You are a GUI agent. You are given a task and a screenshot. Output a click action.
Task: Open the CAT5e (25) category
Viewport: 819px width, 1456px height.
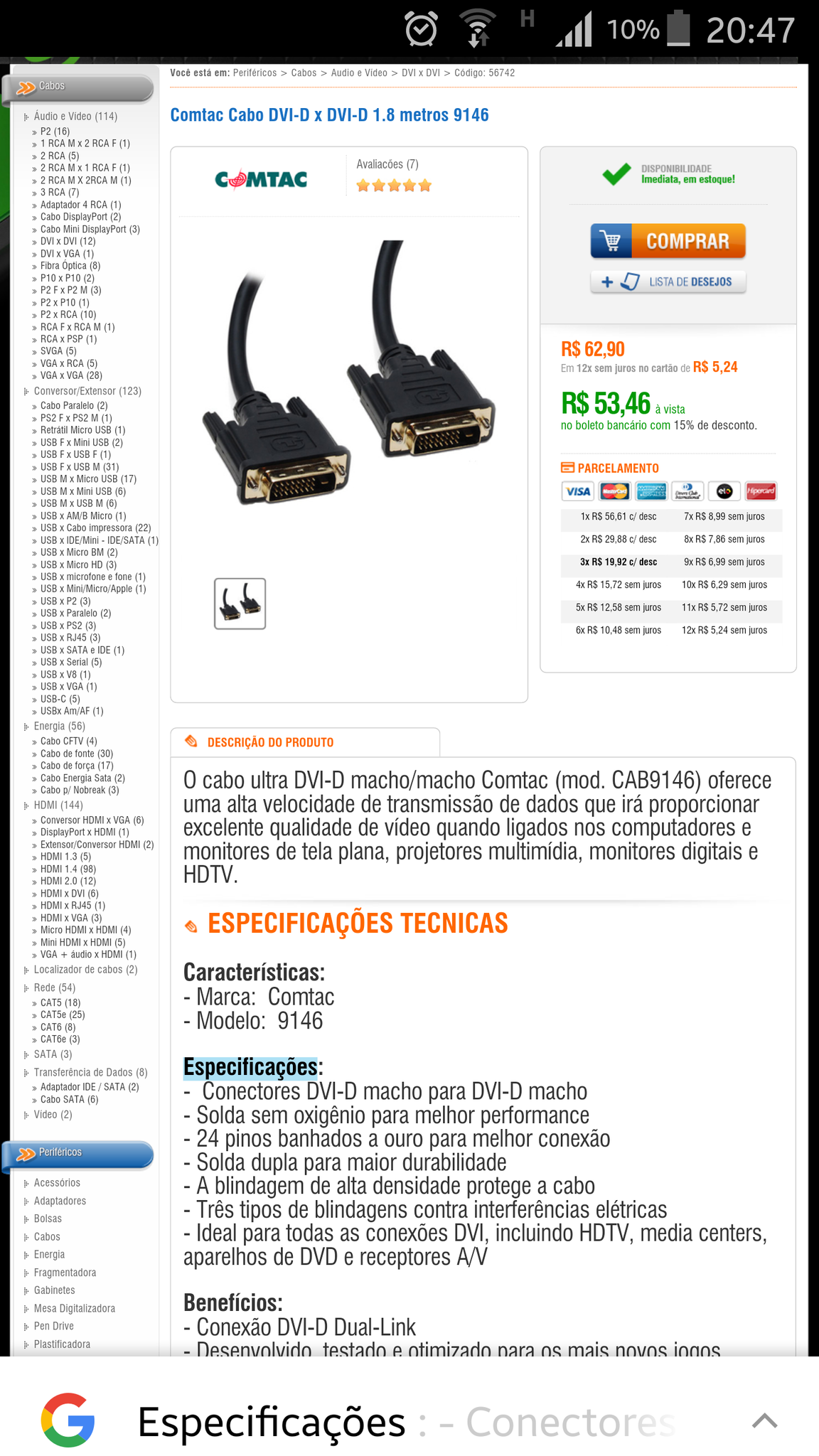[63, 1015]
